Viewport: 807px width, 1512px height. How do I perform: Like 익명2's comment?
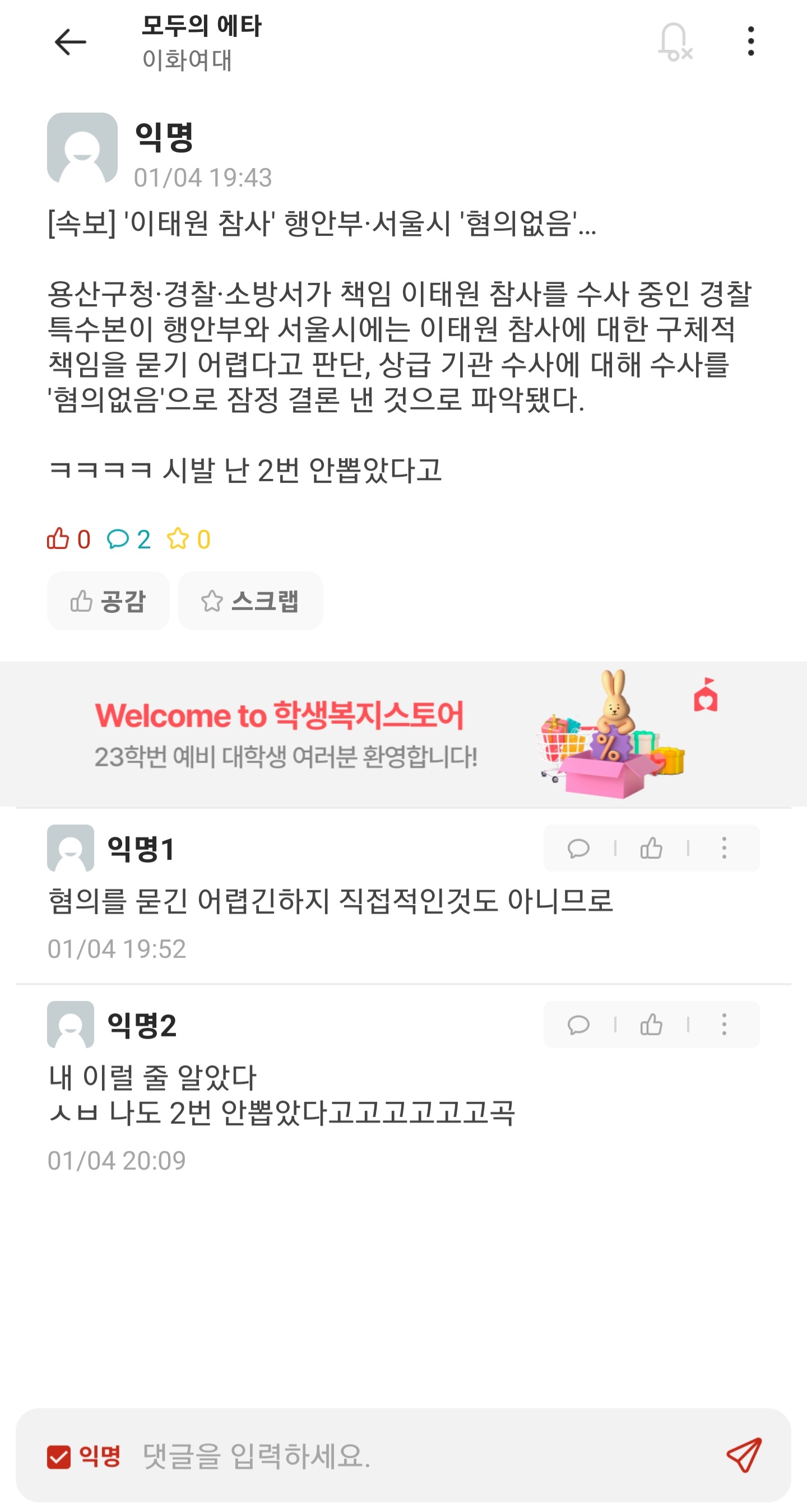pyautogui.click(x=651, y=1025)
